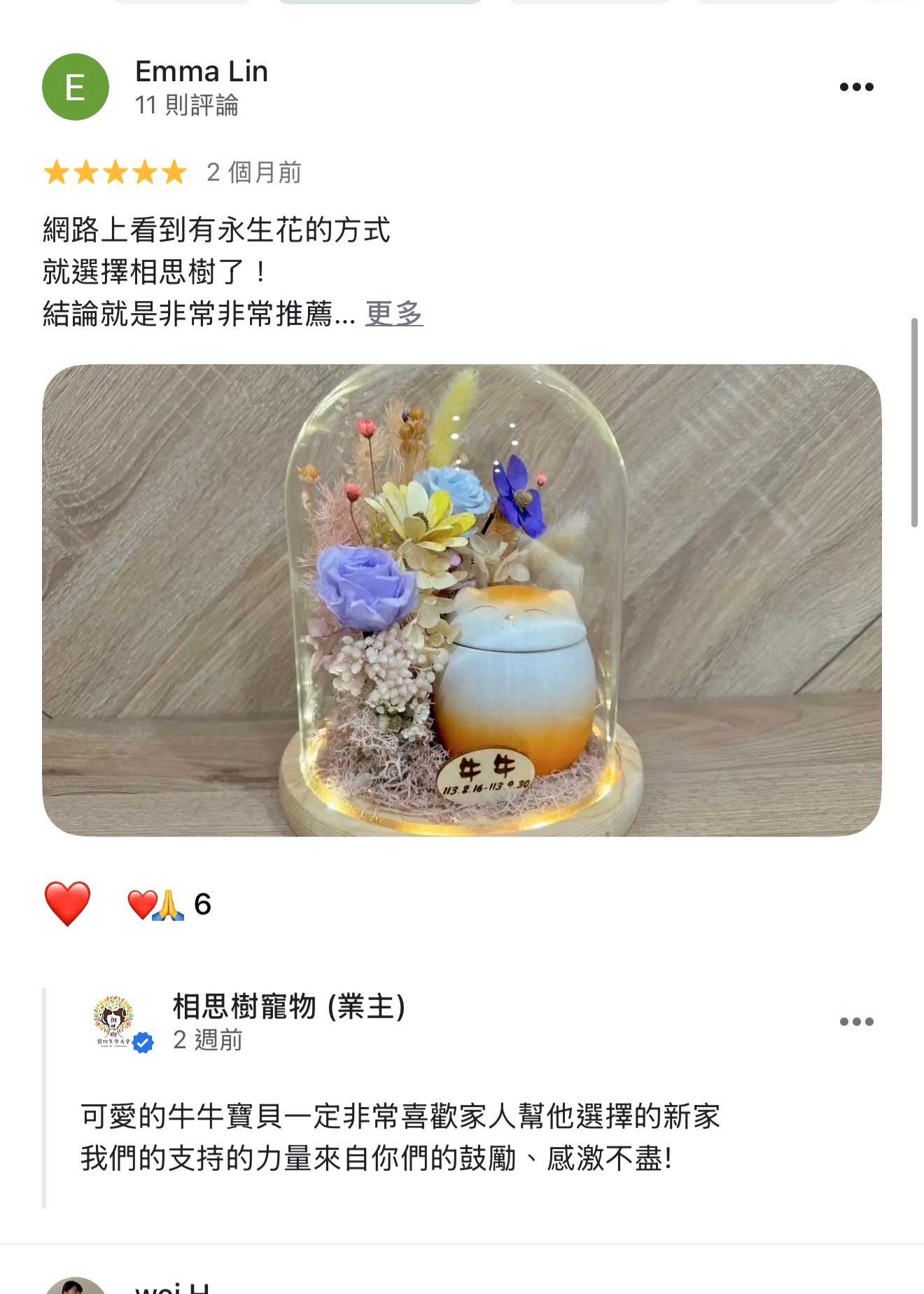Open overflow menu on Emma Lin's review
Screen dimensions: 924x1294
coord(856,87)
